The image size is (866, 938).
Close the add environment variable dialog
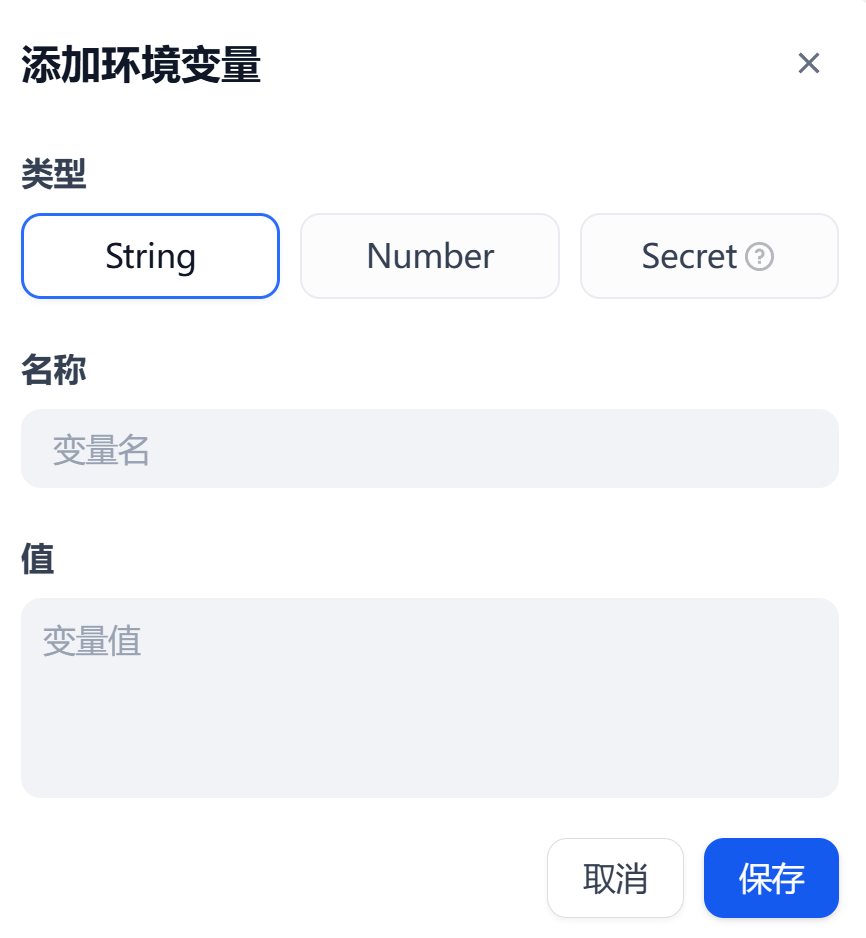[808, 64]
